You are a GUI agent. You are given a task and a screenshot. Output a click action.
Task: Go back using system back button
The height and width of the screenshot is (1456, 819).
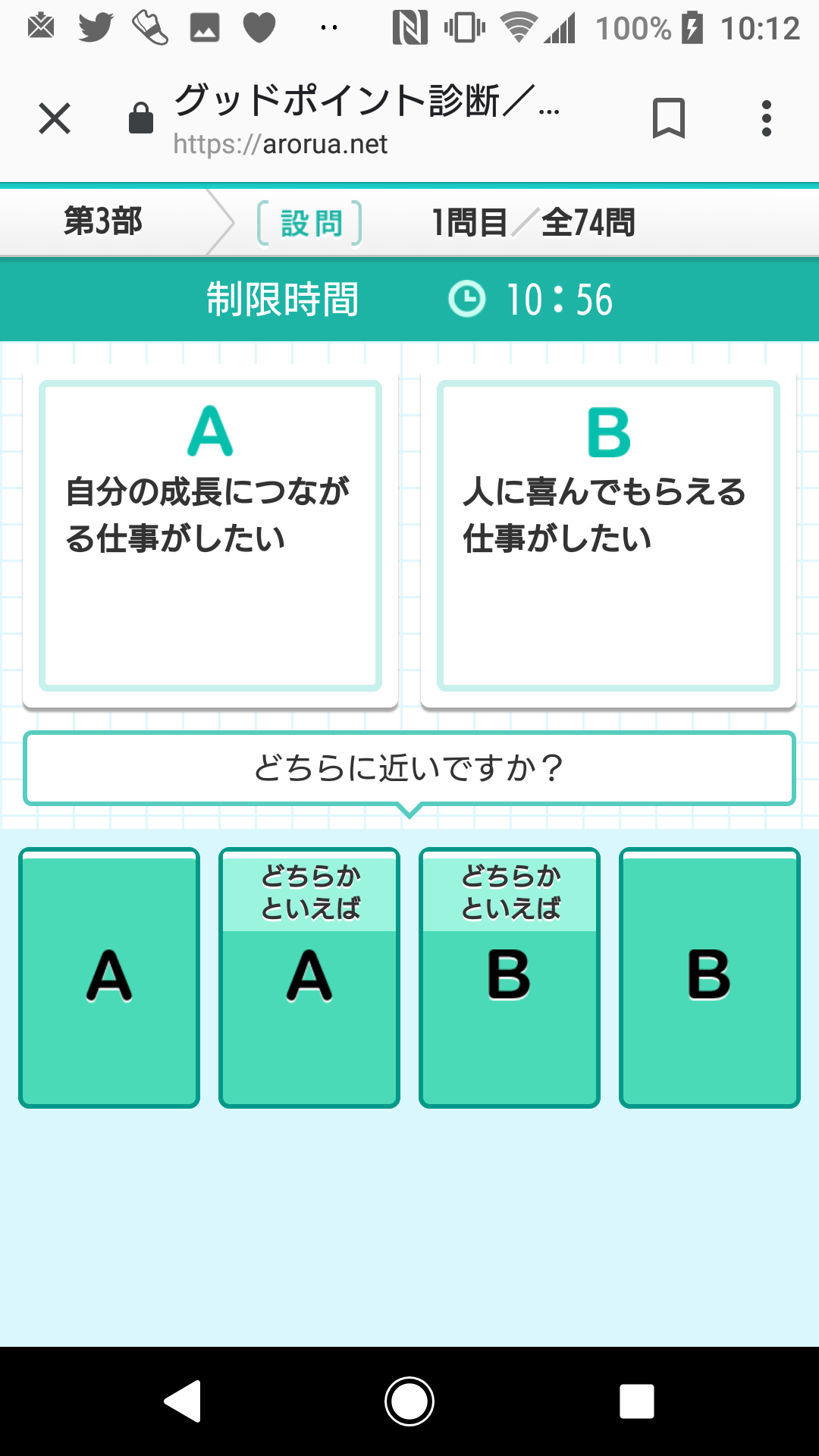pos(183,1401)
